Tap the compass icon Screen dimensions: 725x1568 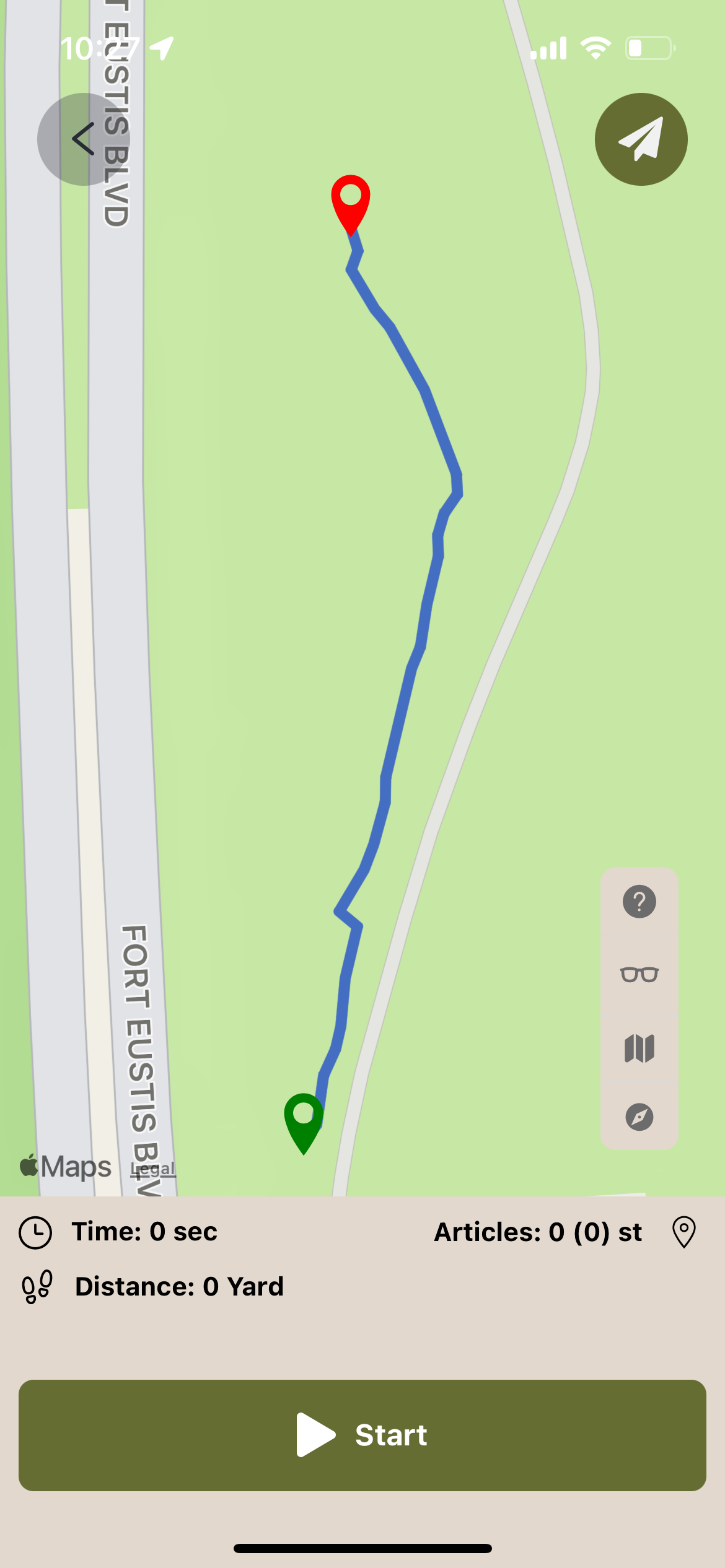[639, 1117]
